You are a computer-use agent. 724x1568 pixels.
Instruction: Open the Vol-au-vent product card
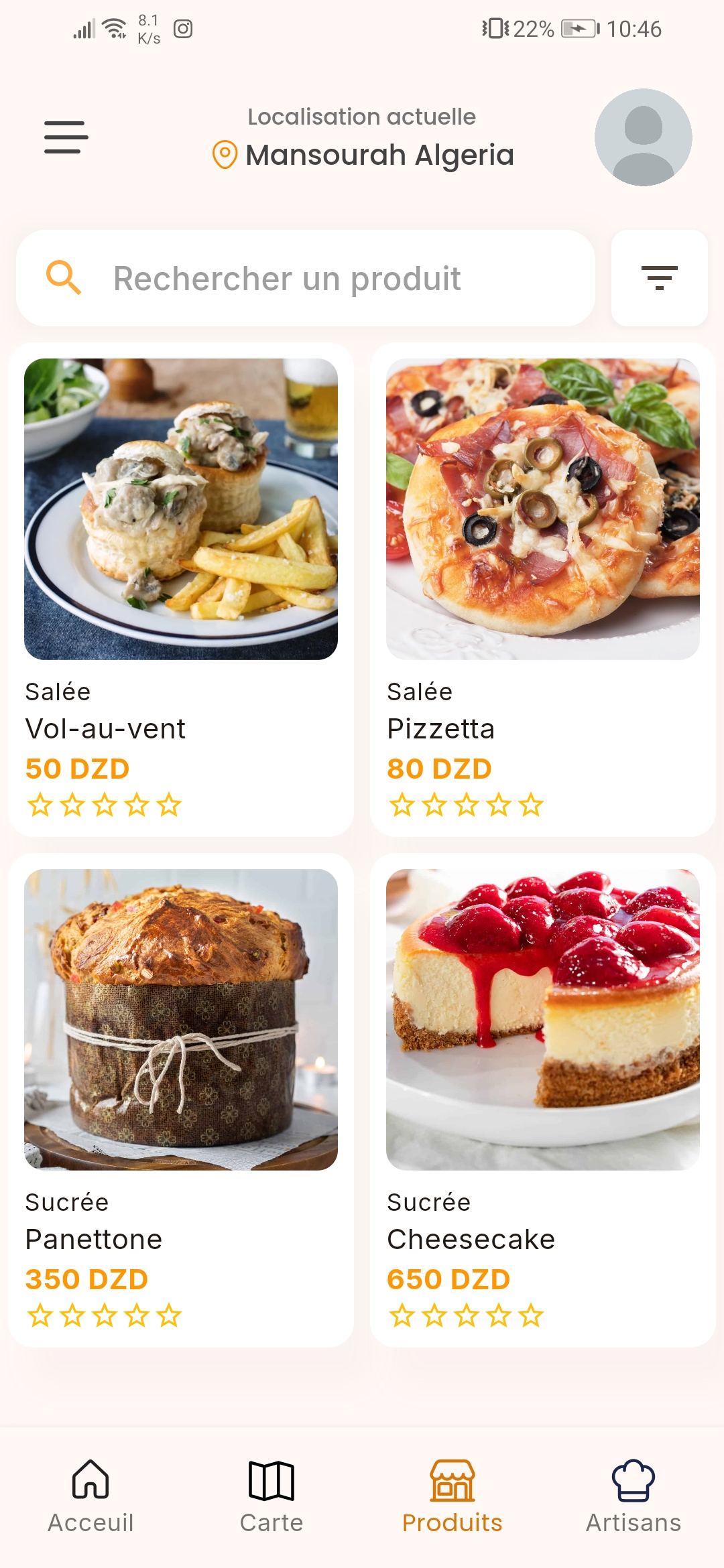(x=181, y=589)
